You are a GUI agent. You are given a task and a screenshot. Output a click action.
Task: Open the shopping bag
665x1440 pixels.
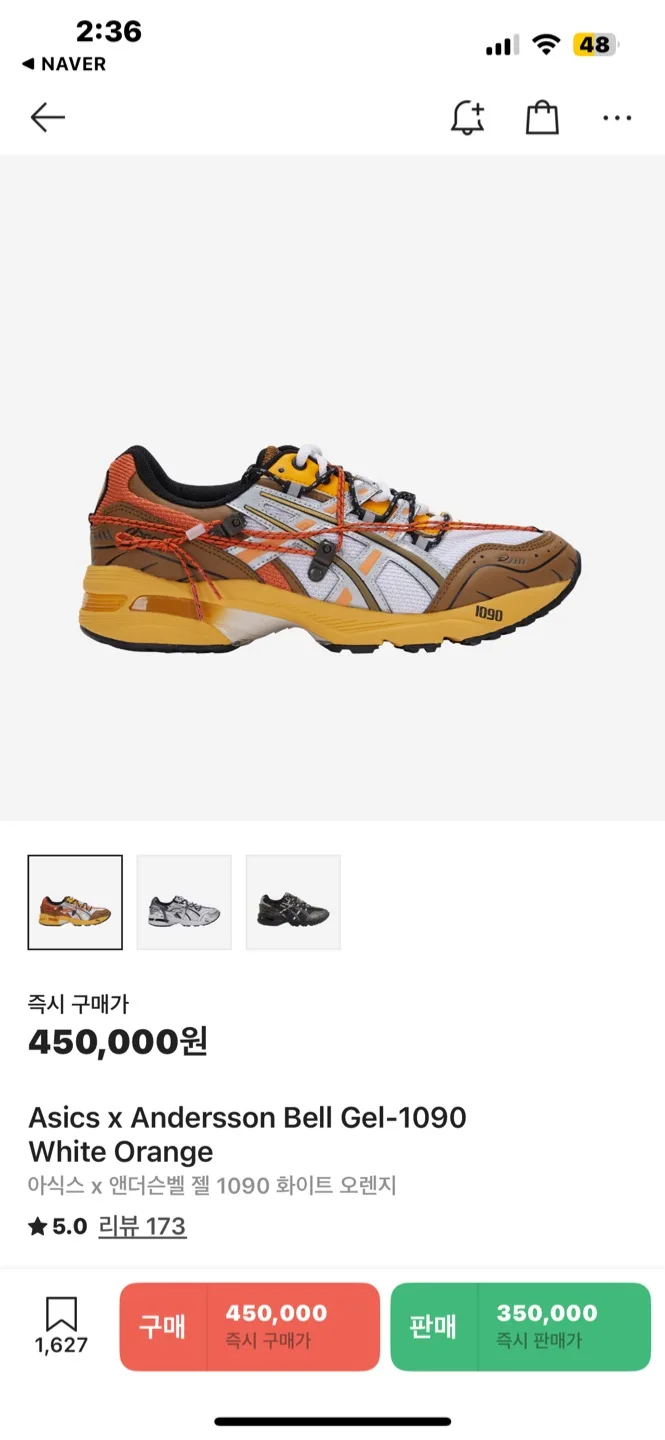(x=542, y=118)
